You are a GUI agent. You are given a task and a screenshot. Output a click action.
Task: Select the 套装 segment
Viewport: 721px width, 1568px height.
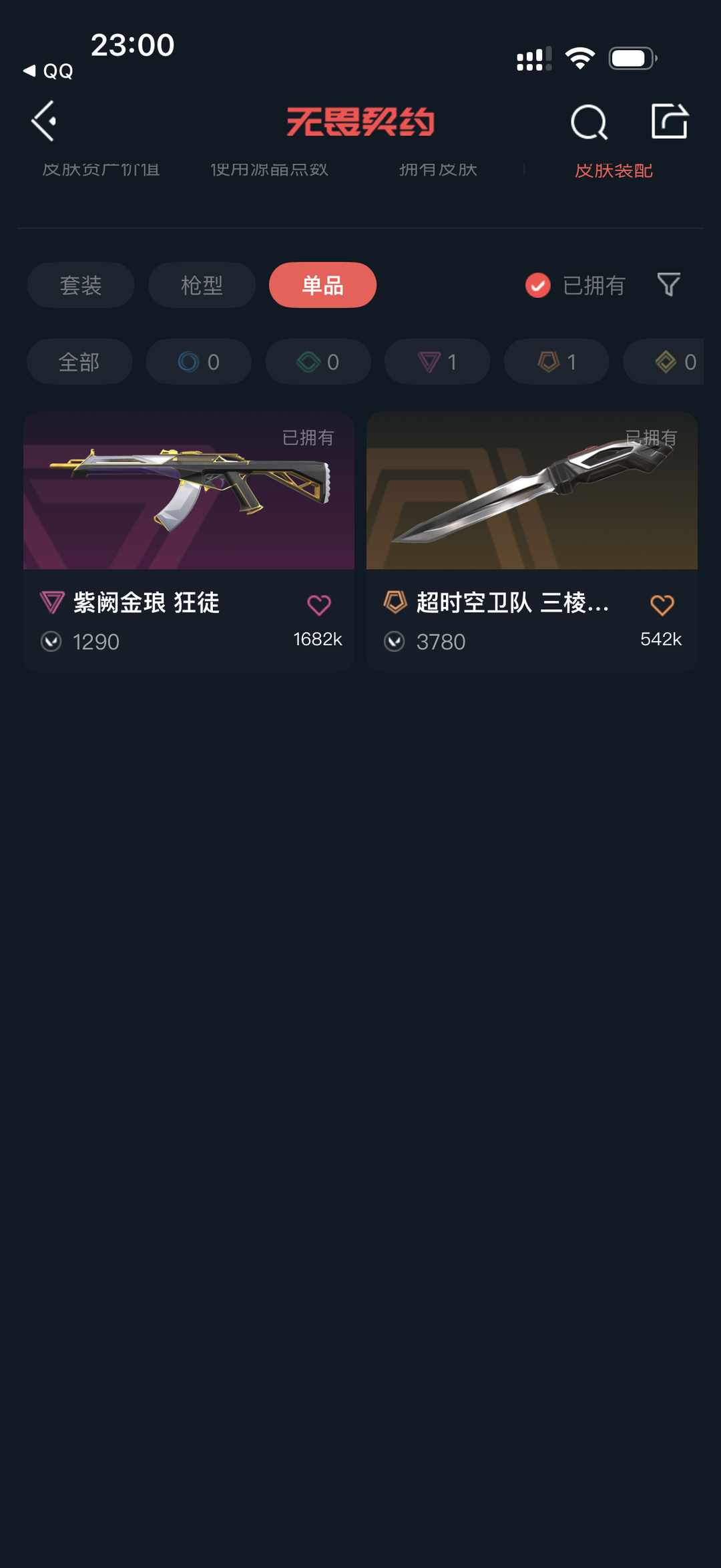[x=81, y=285]
